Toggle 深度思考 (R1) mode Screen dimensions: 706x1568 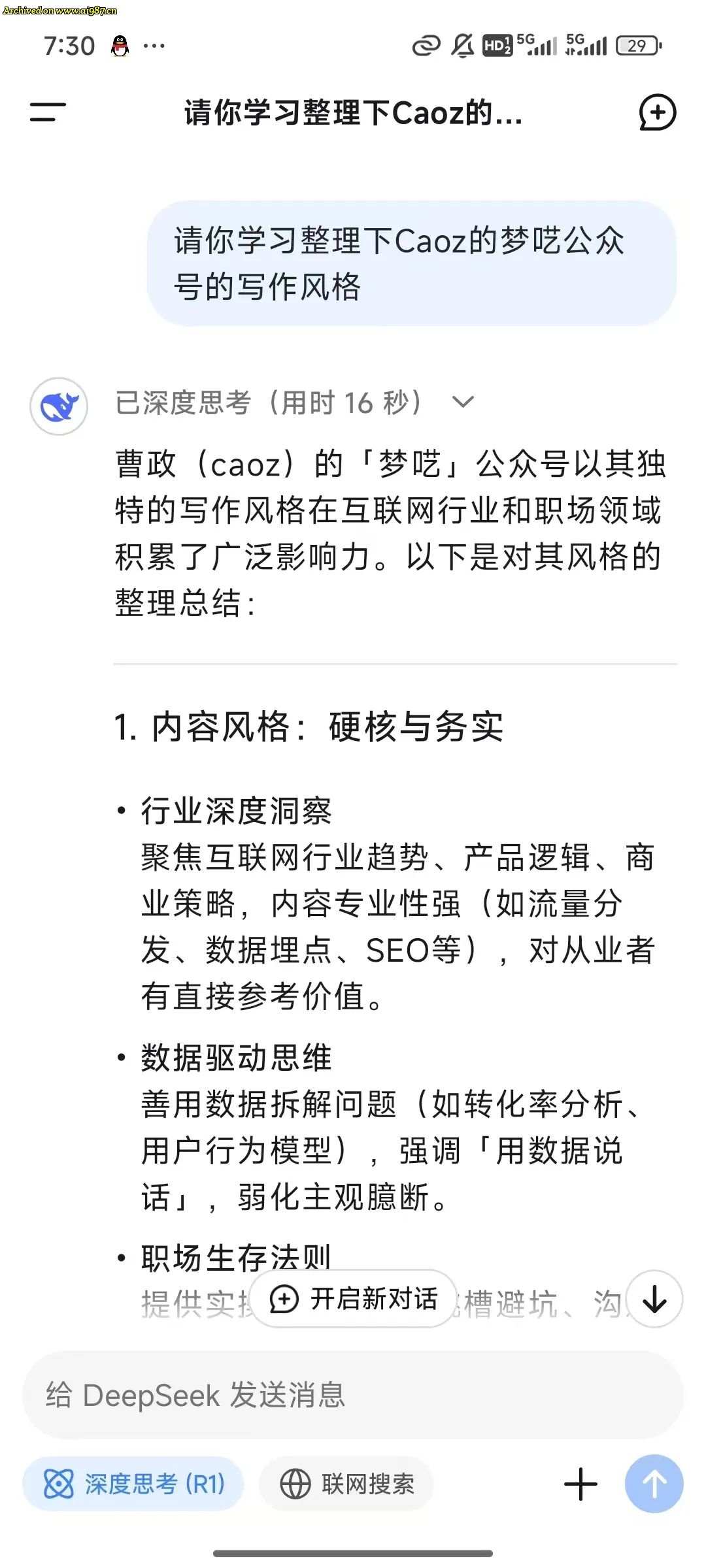(x=133, y=1484)
